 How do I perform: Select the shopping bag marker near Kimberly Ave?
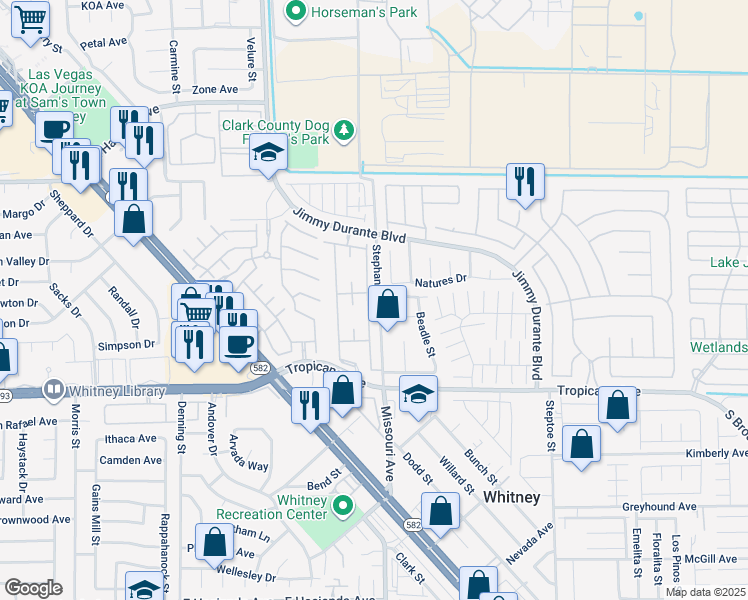coord(581,447)
